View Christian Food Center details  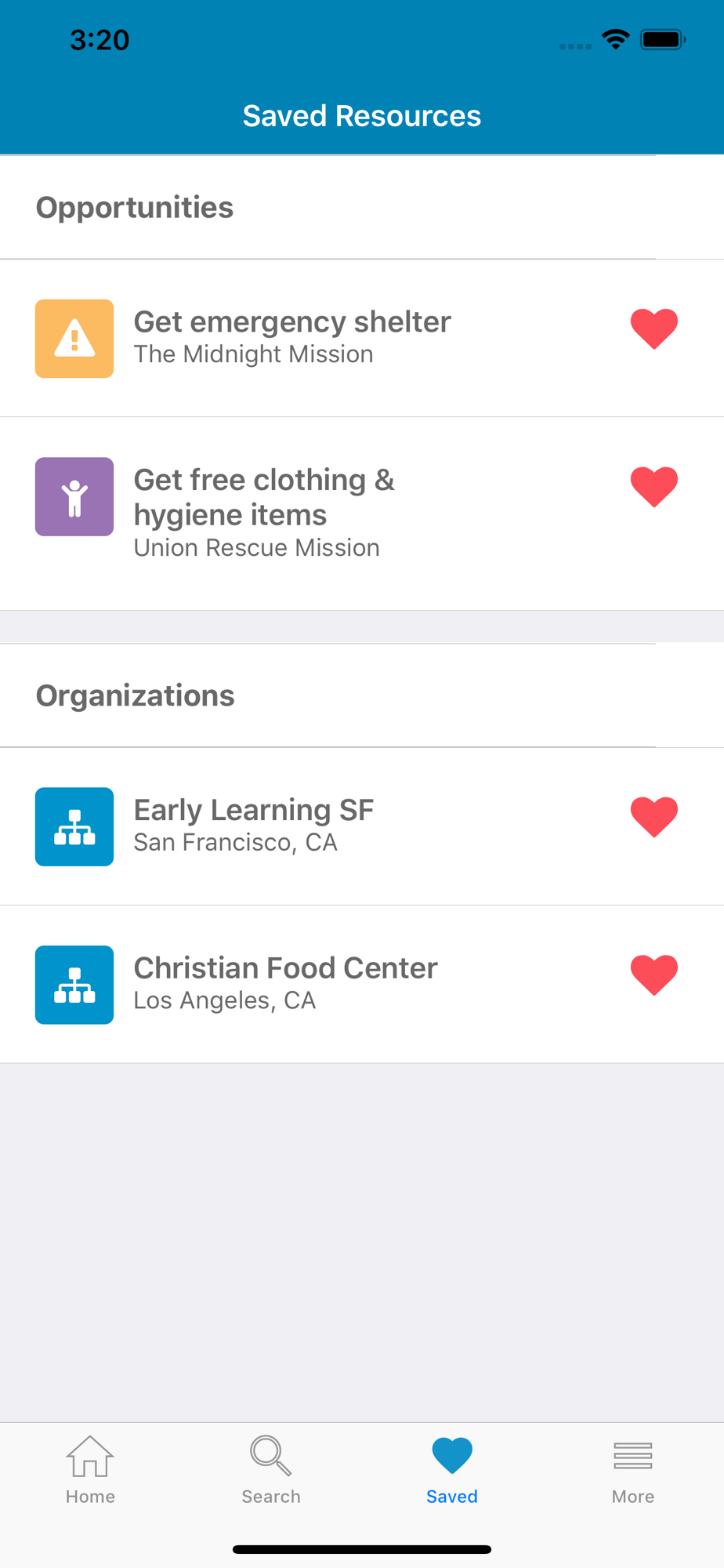click(x=362, y=985)
